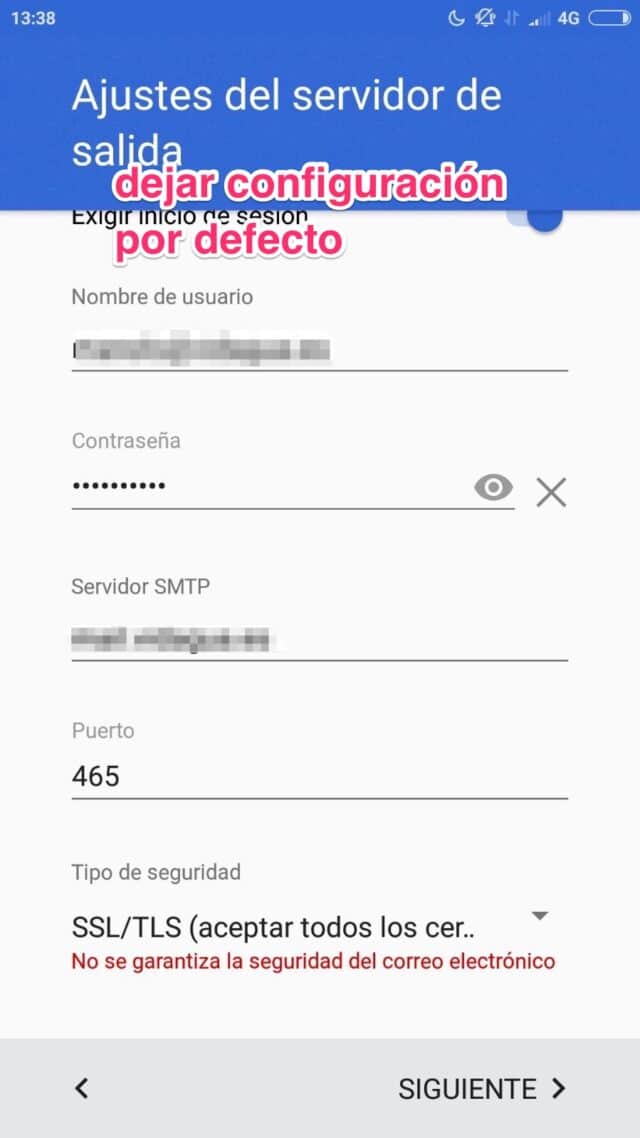The height and width of the screenshot is (1138, 640).
Task: Toggle the Exigir inicio de sesión switch
Action: pos(544,218)
